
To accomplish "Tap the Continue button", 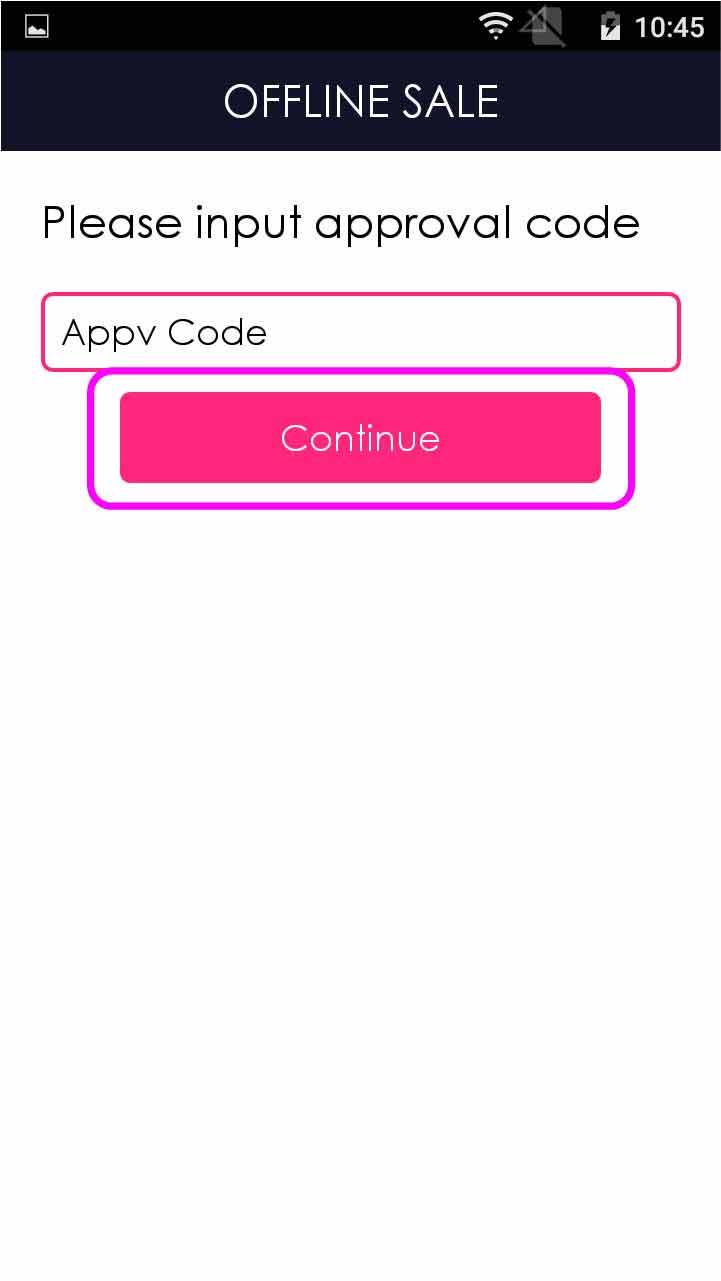I will click(360, 438).
